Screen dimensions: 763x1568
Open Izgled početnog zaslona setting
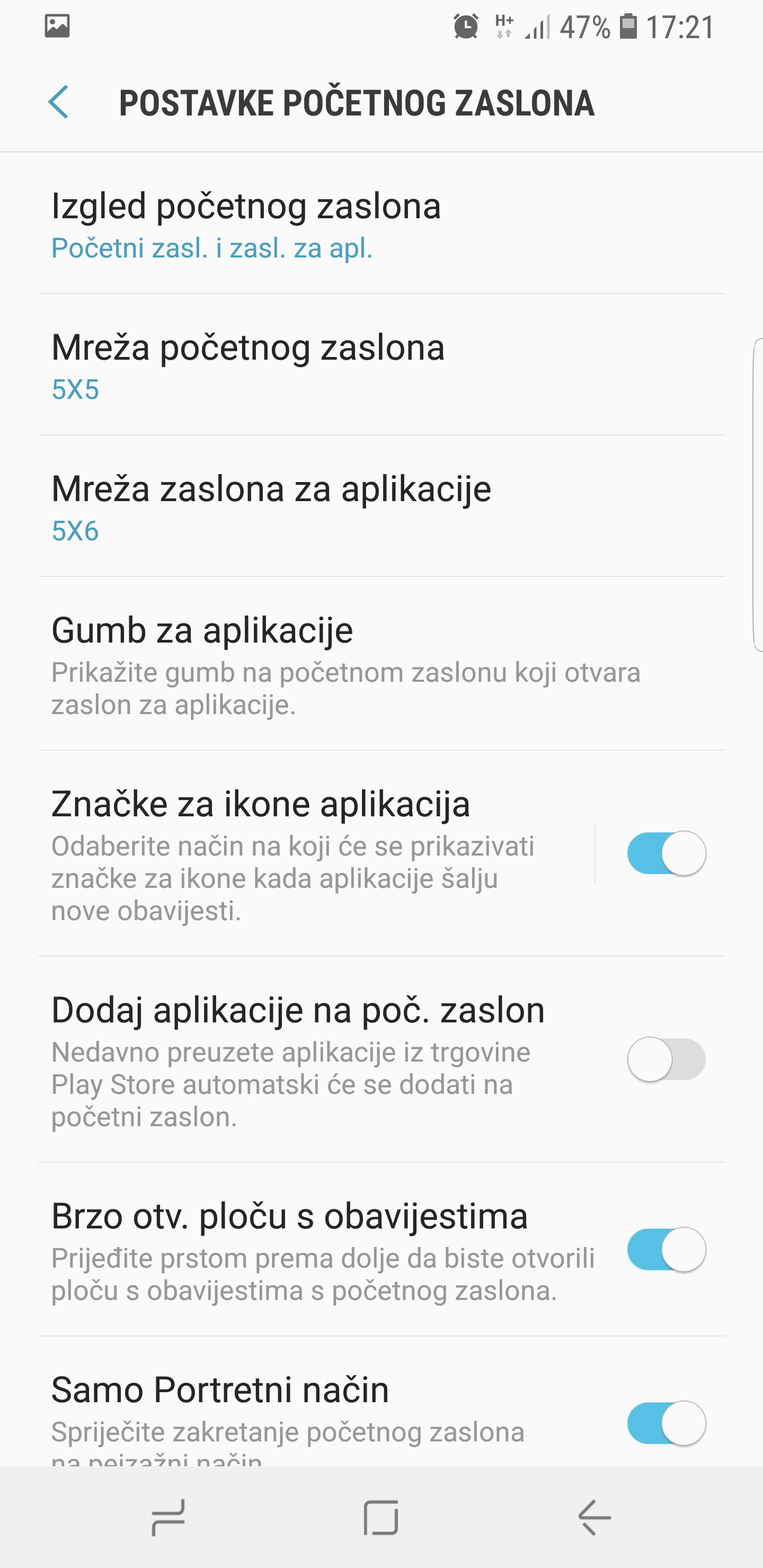click(246, 224)
